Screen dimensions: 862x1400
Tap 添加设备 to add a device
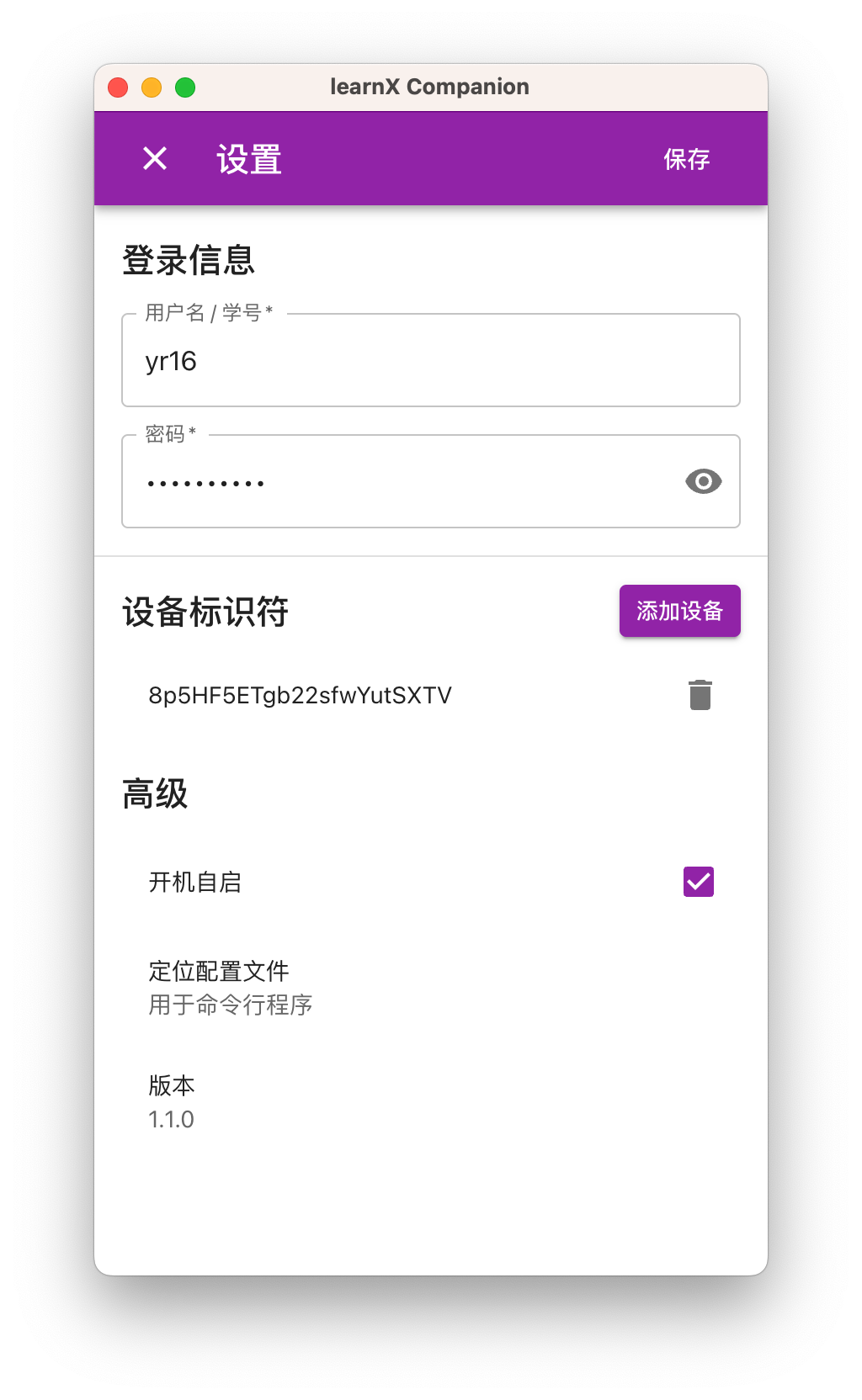pyautogui.click(x=680, y=611)
